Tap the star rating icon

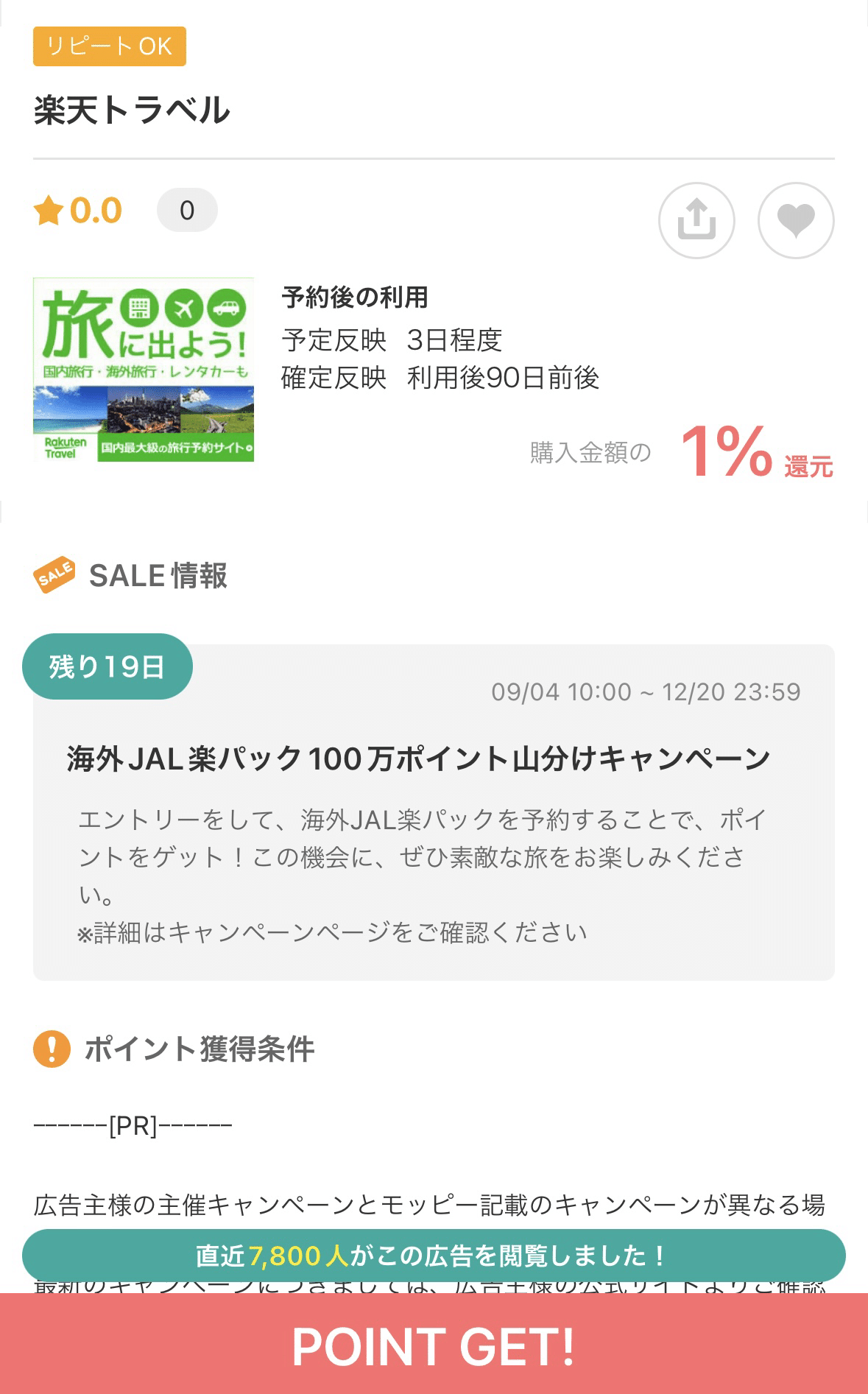pyautogui.click(x=49, y=211)
